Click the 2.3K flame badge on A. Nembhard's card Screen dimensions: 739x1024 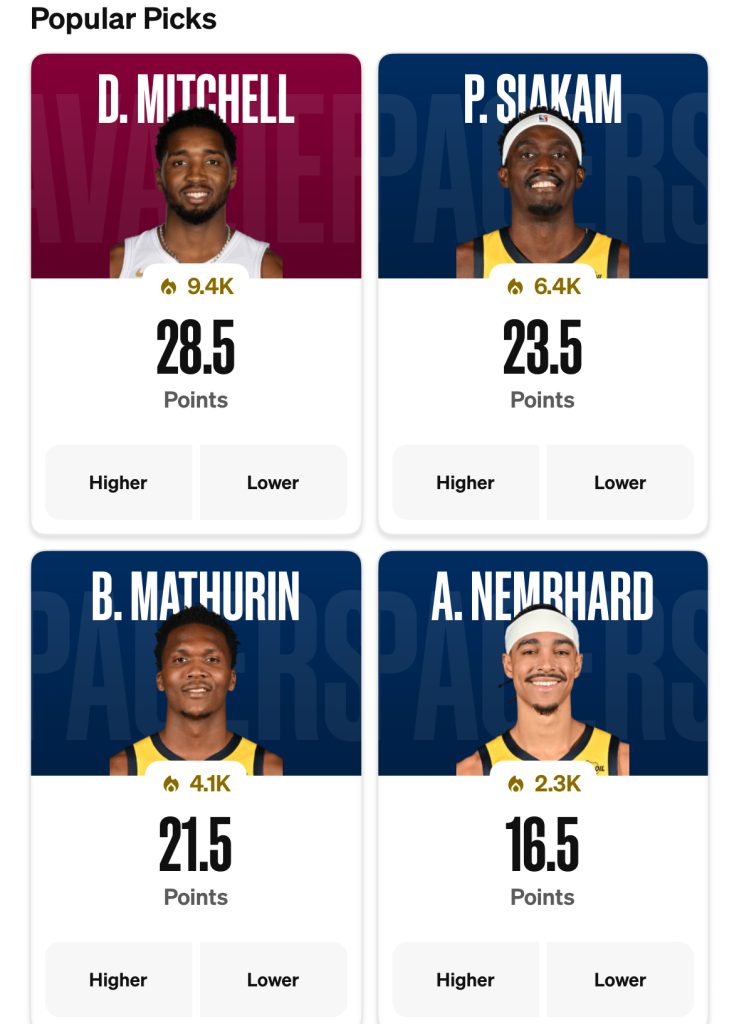click(x=543, y=783)
